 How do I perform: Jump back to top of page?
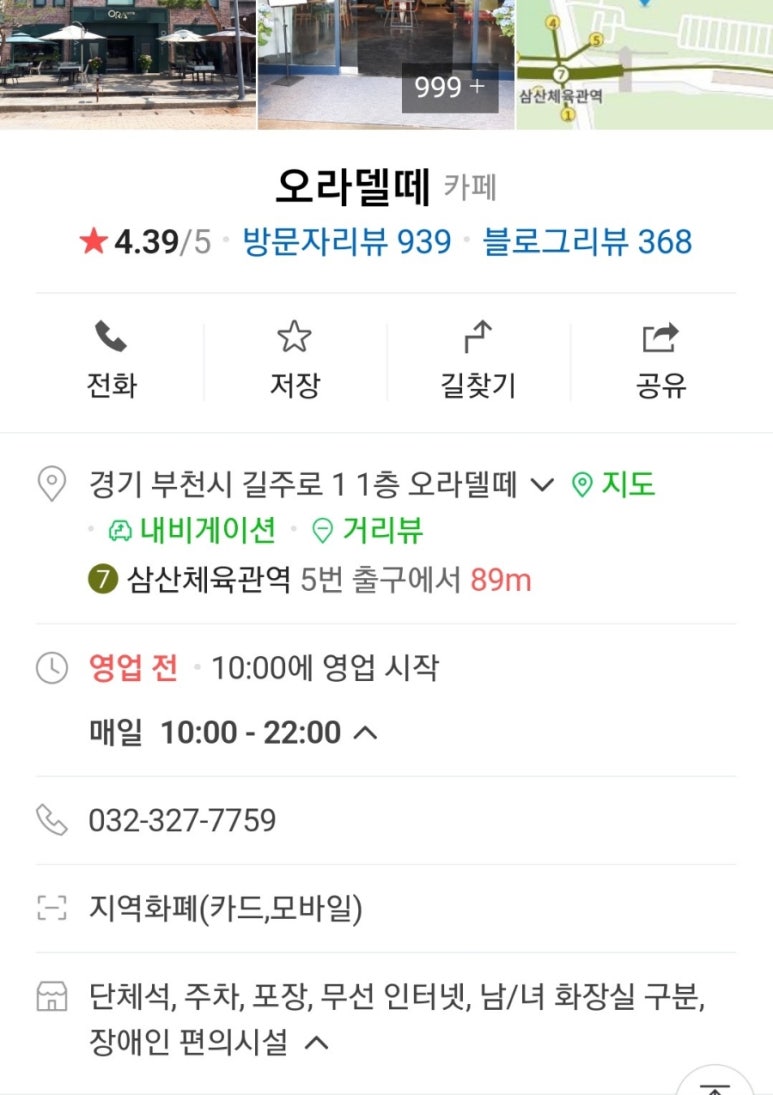click(x=714, y=1086)
